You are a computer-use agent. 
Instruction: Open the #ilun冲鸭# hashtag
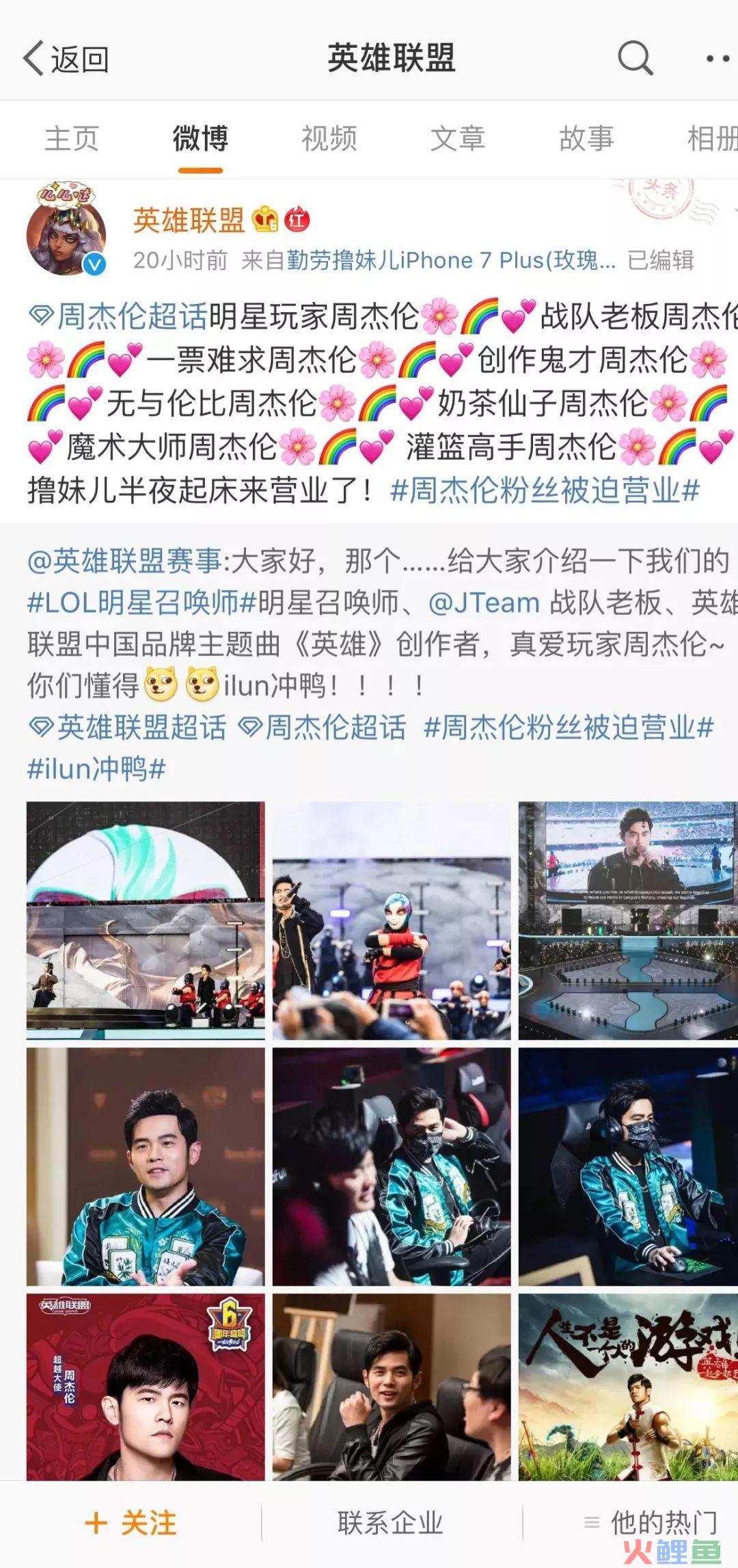pyautogui.click(x=96, y=769)
